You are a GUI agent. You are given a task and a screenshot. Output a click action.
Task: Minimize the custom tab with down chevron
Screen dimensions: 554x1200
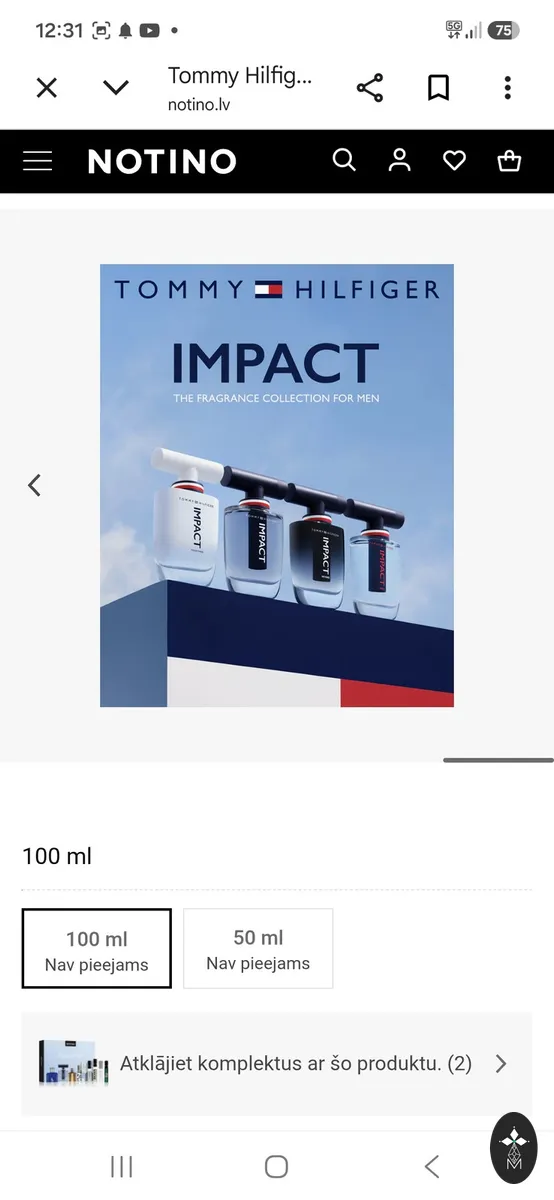[x=116, y=88]
